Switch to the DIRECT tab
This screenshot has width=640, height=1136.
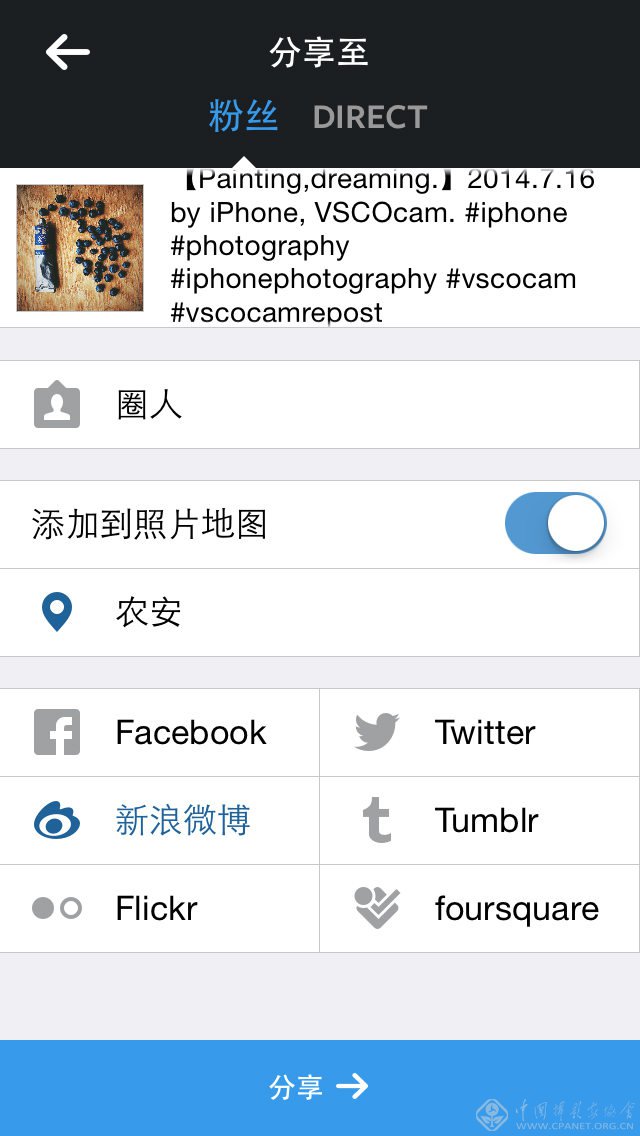point(369,117)
